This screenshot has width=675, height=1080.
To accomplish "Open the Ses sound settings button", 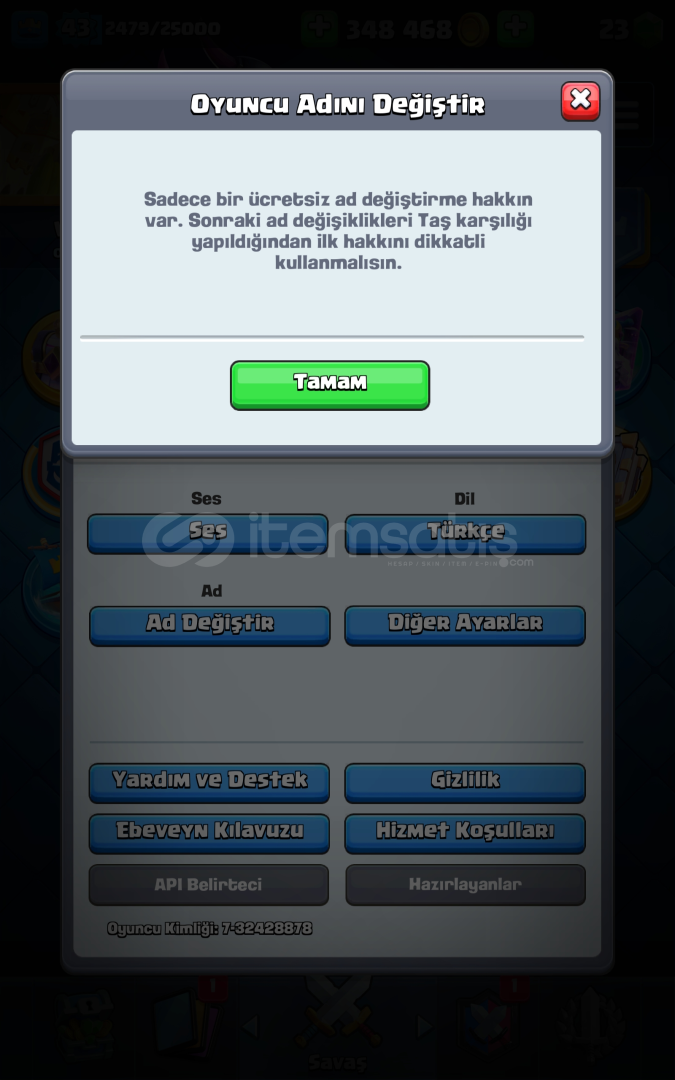I will pyautogui.click(x=208, y=532).
